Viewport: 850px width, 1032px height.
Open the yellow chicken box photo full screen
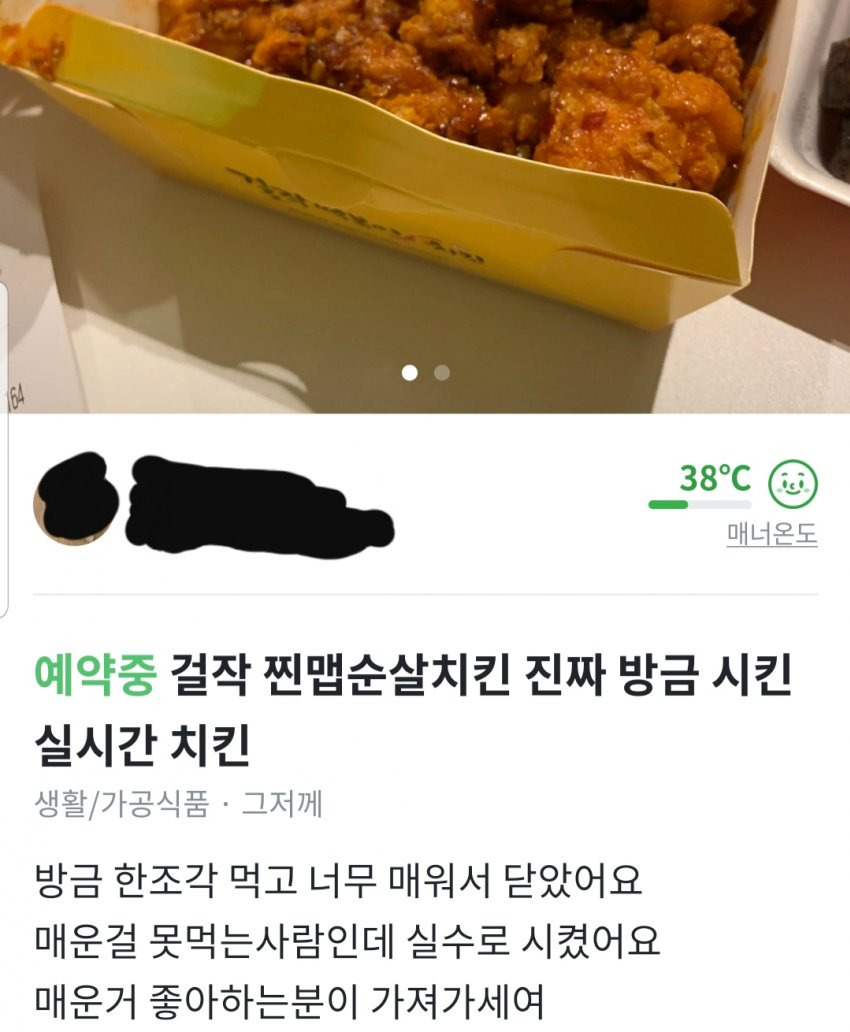point(425,200)
